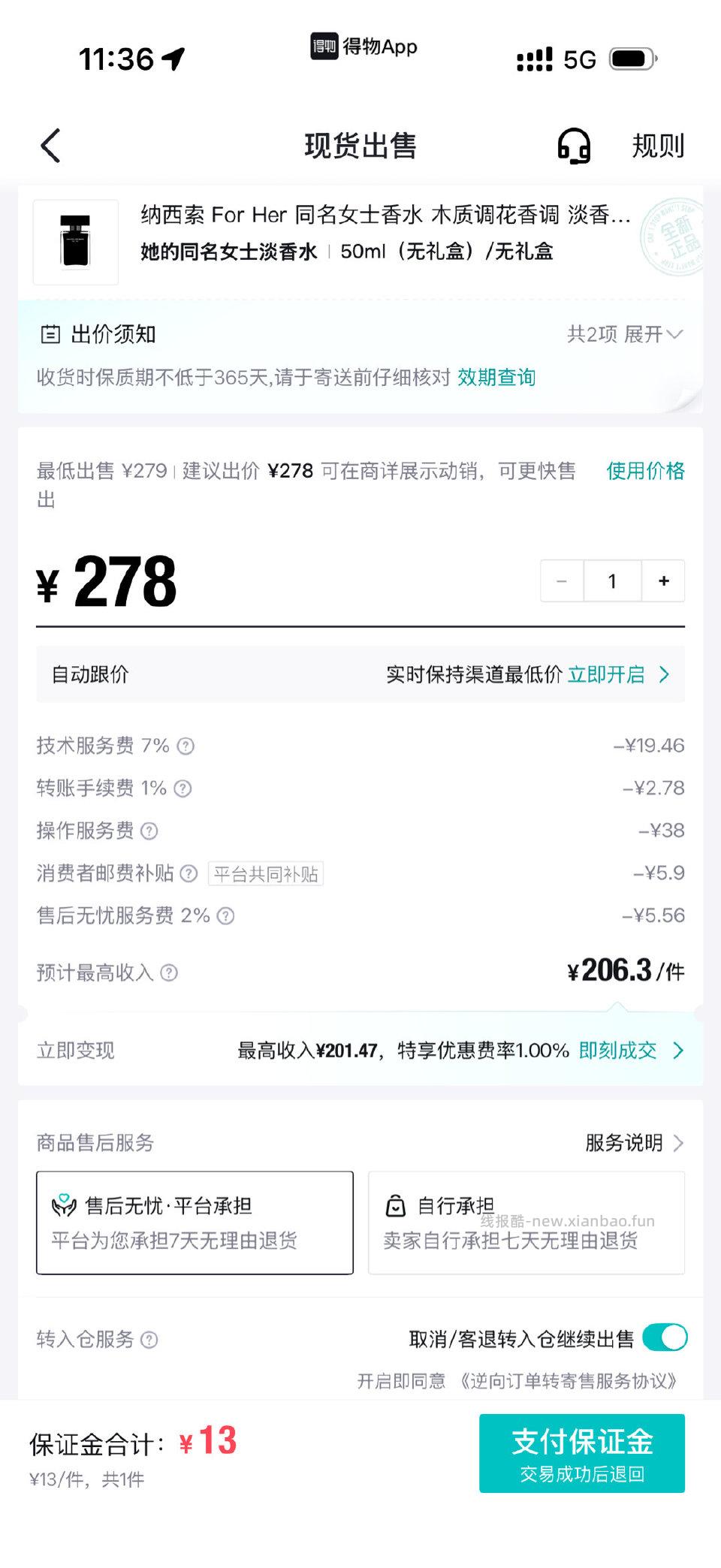
Task: Tap the back arrow at top left
Action: click(x=50, y=146)
